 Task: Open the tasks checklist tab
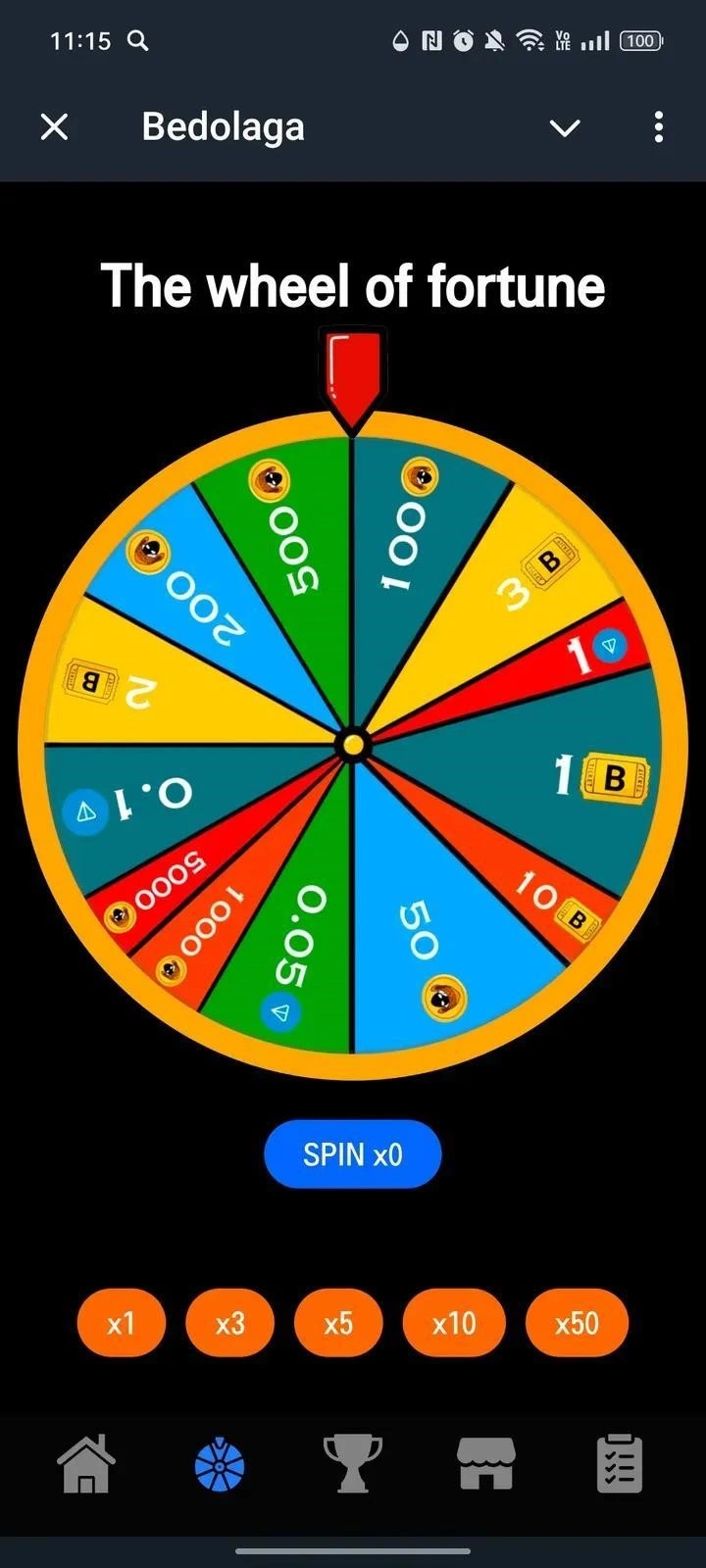coord(620,1464)
